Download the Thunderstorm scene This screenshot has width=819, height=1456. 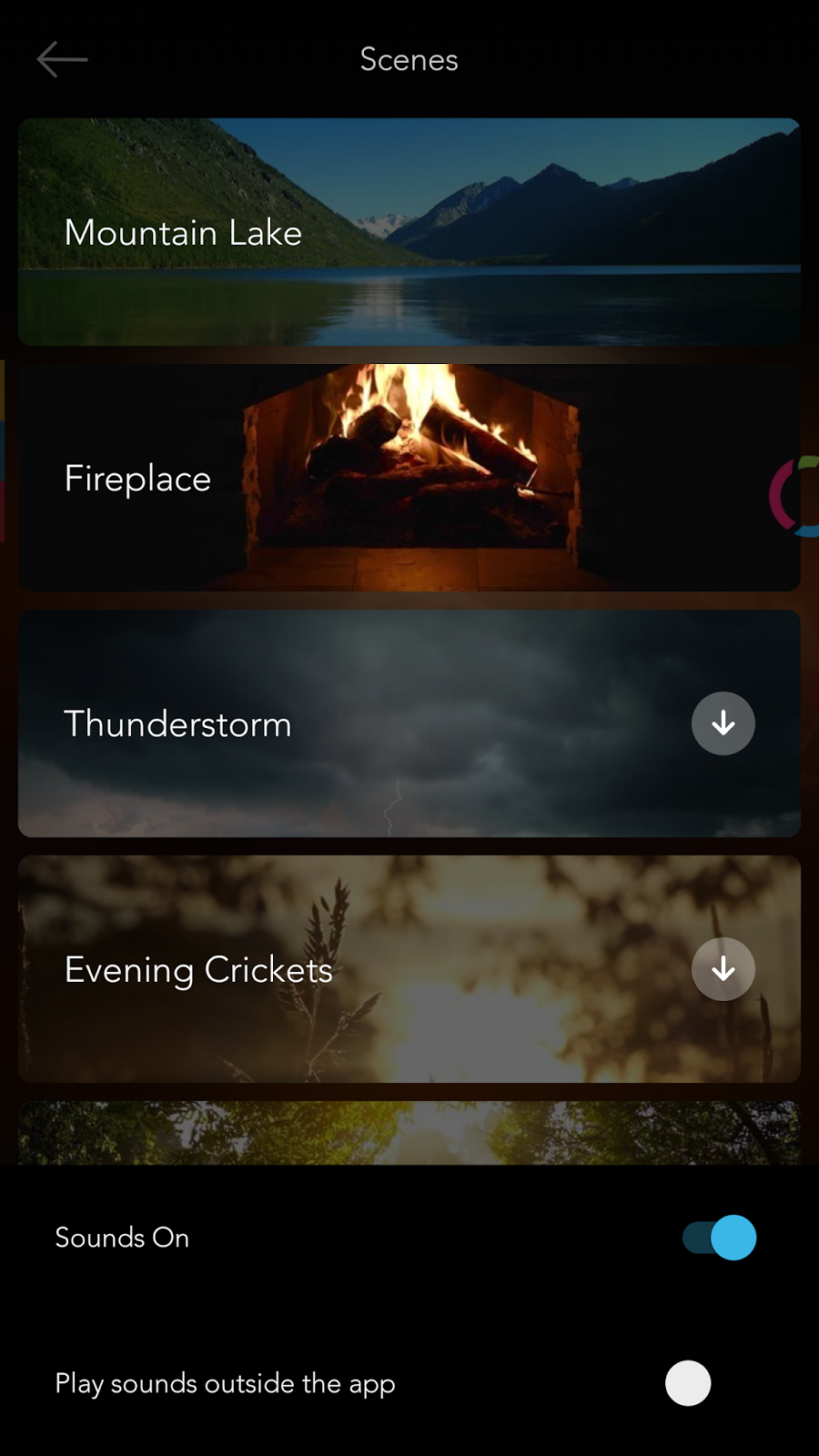point(723,723)
